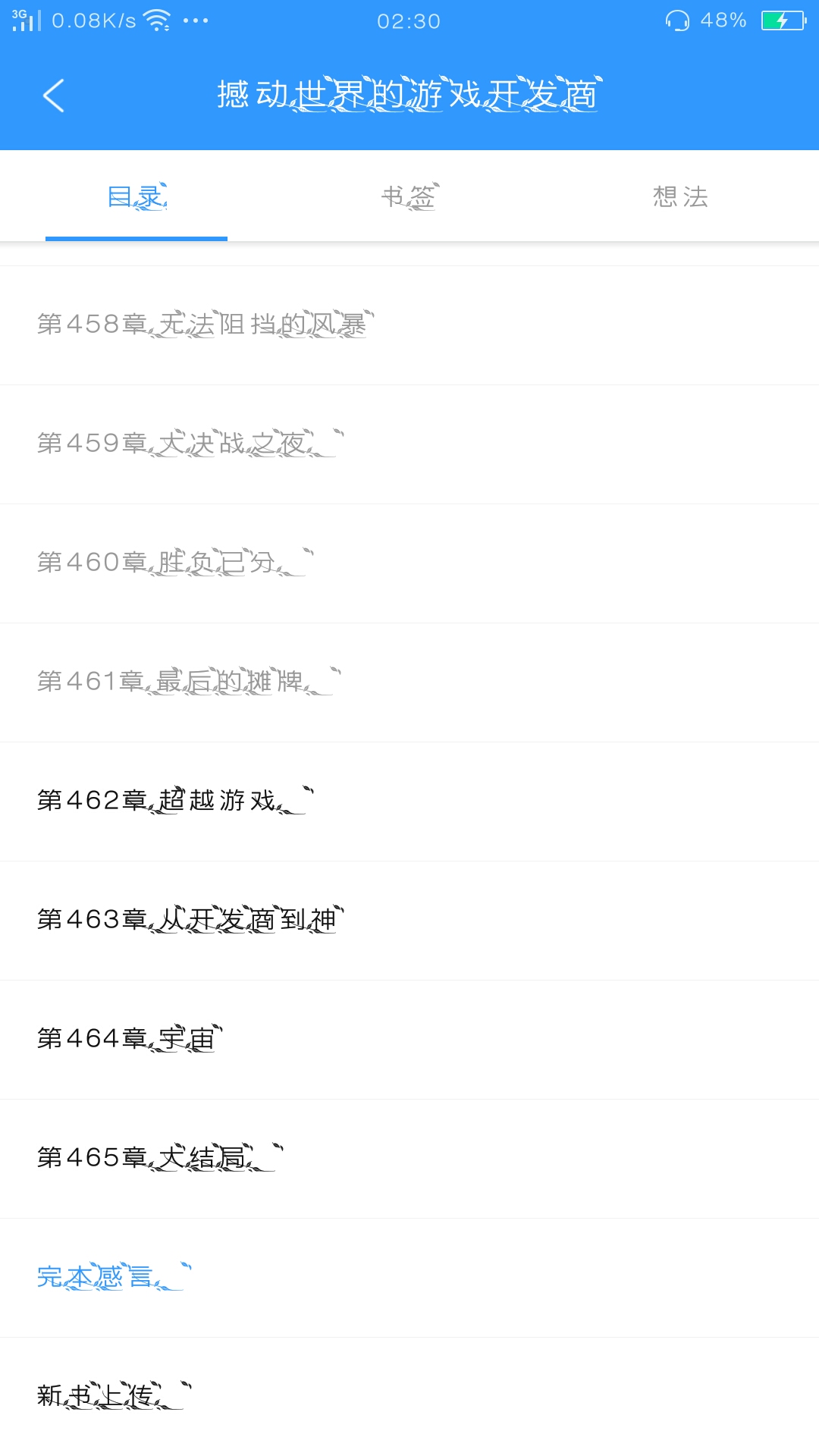Open the 完本感言 entry
Viewport: 819px width, 1456px height.
409,1278
